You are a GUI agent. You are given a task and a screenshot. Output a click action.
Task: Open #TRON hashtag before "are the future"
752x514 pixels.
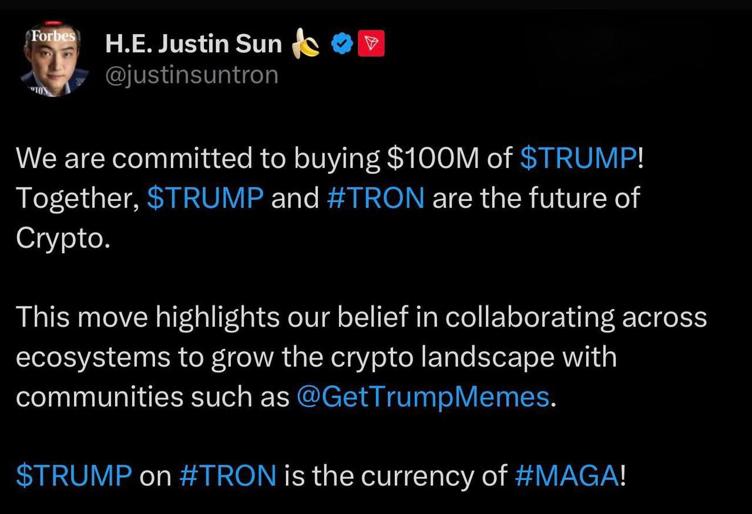click(375, 197)
